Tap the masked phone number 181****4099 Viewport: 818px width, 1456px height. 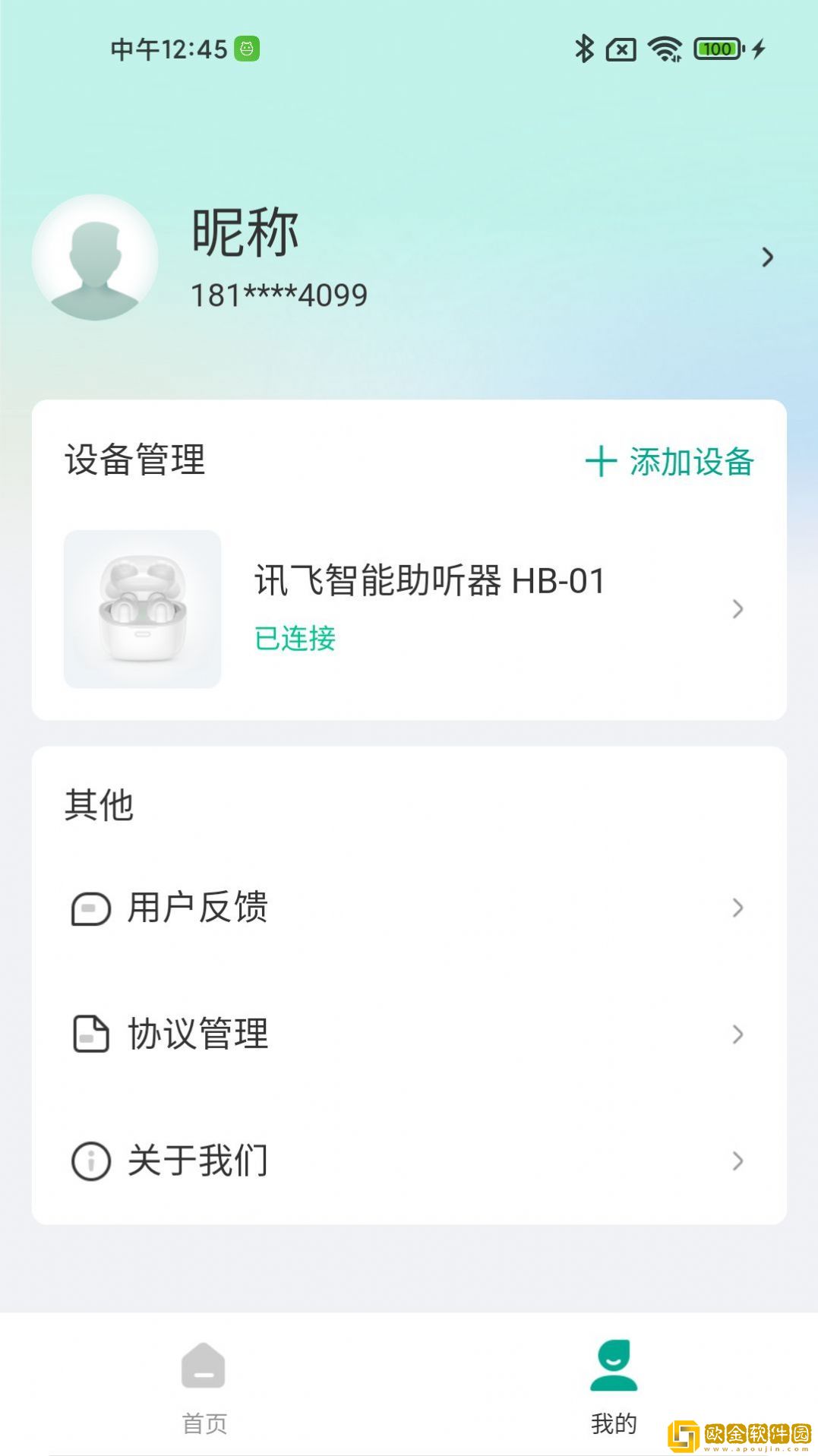tap(277, 295)
